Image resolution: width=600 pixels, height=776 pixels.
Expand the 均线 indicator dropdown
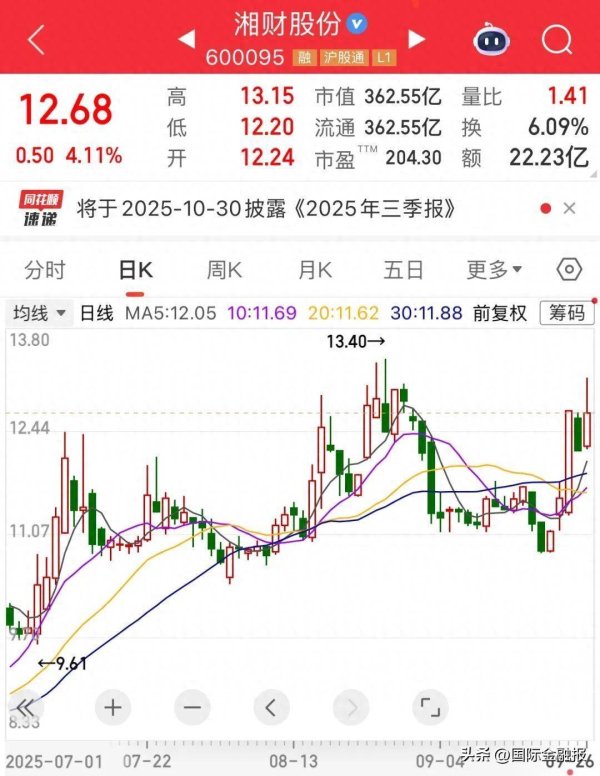pyautogui.click(x=40, y=313)
